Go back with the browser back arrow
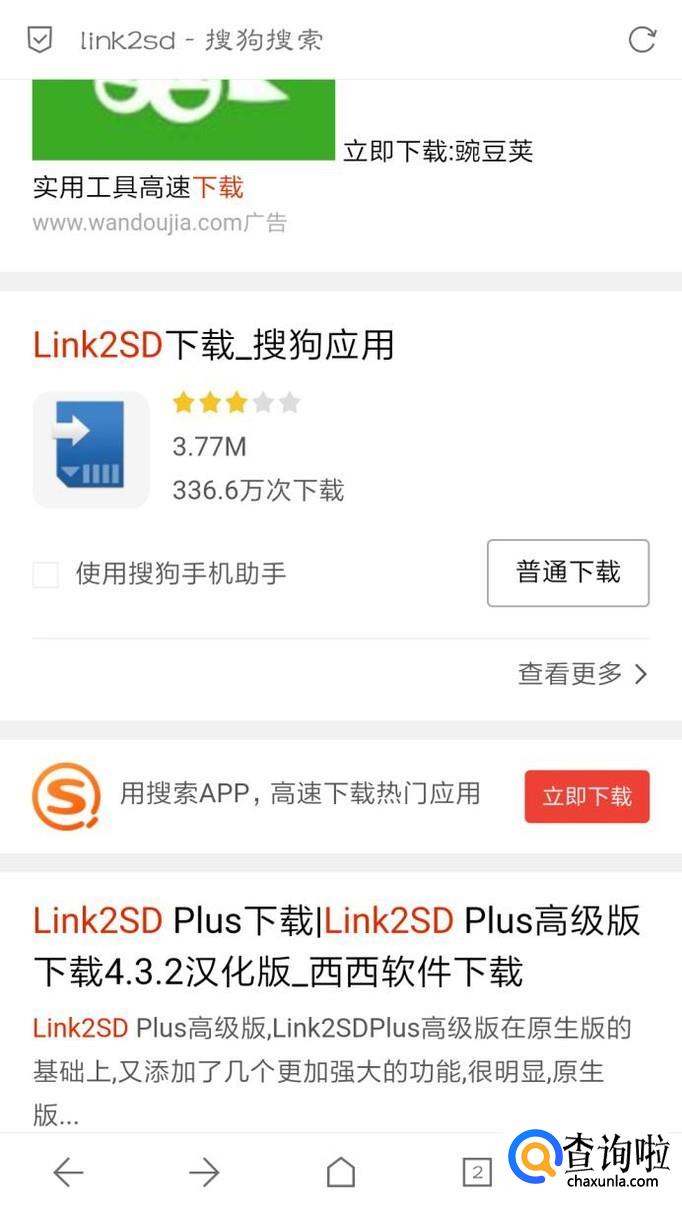 pos(68,1172)
